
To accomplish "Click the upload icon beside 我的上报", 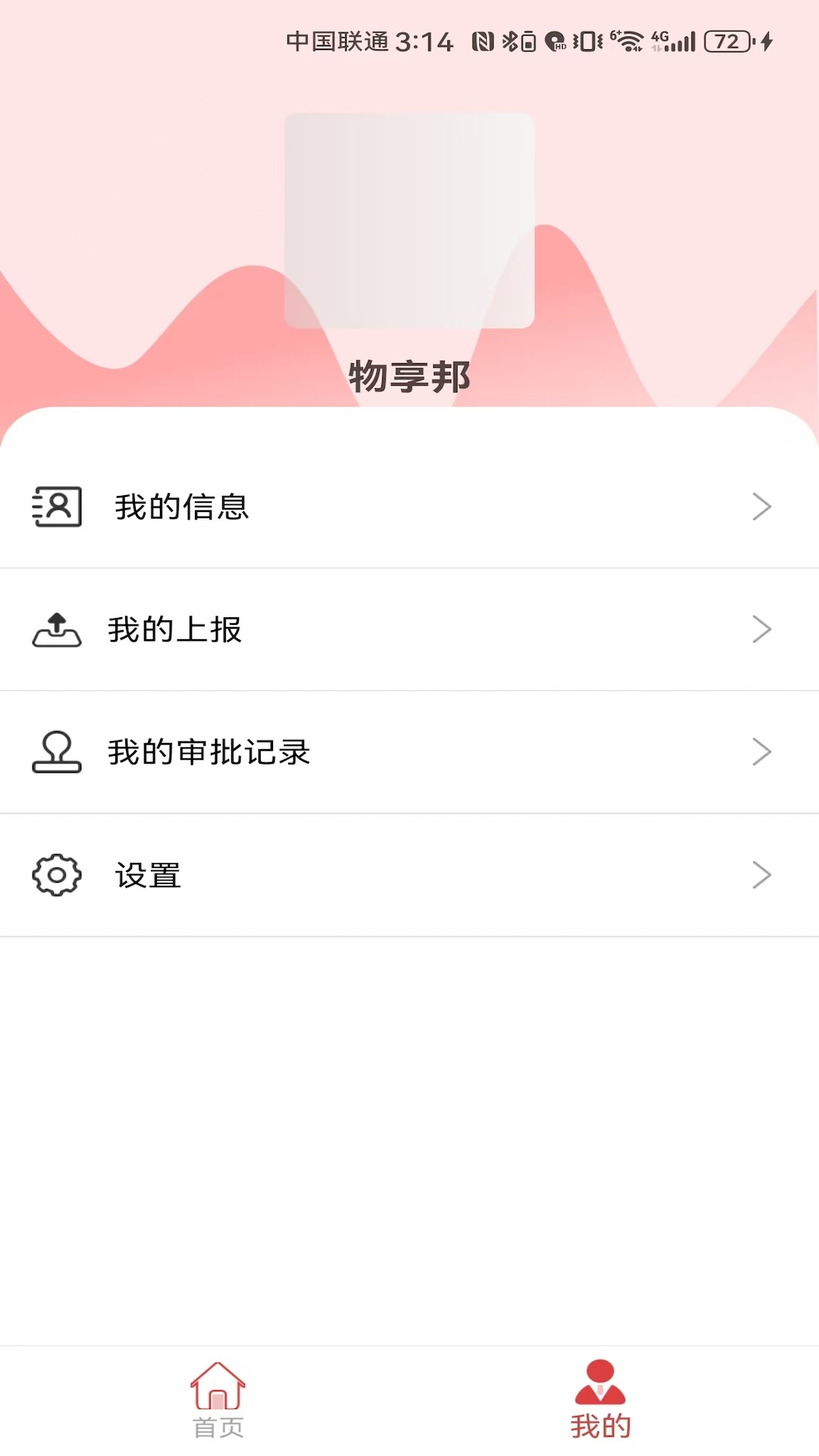I will coord(57,629).
